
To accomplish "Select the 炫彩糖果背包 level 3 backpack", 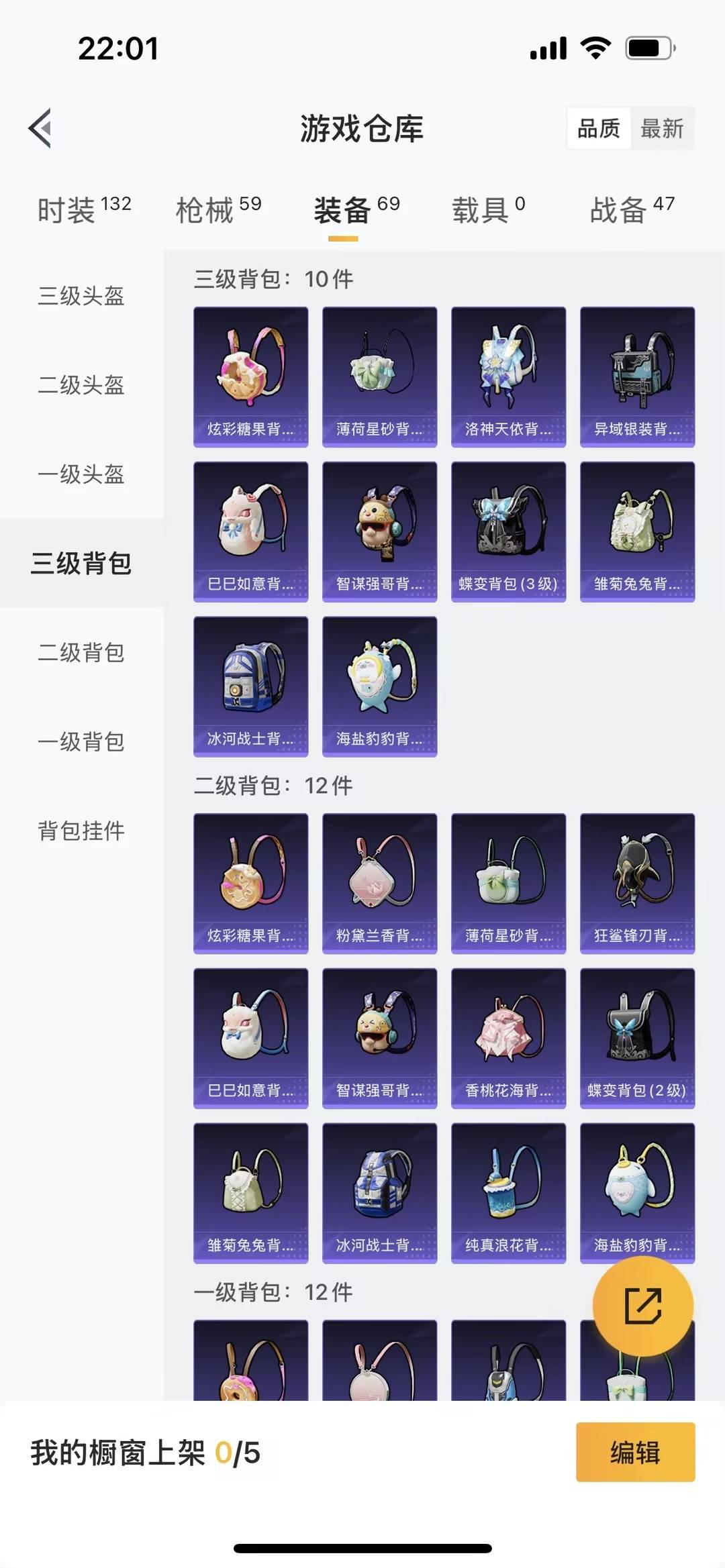I will pyautogui.click(x=250, y=374).
